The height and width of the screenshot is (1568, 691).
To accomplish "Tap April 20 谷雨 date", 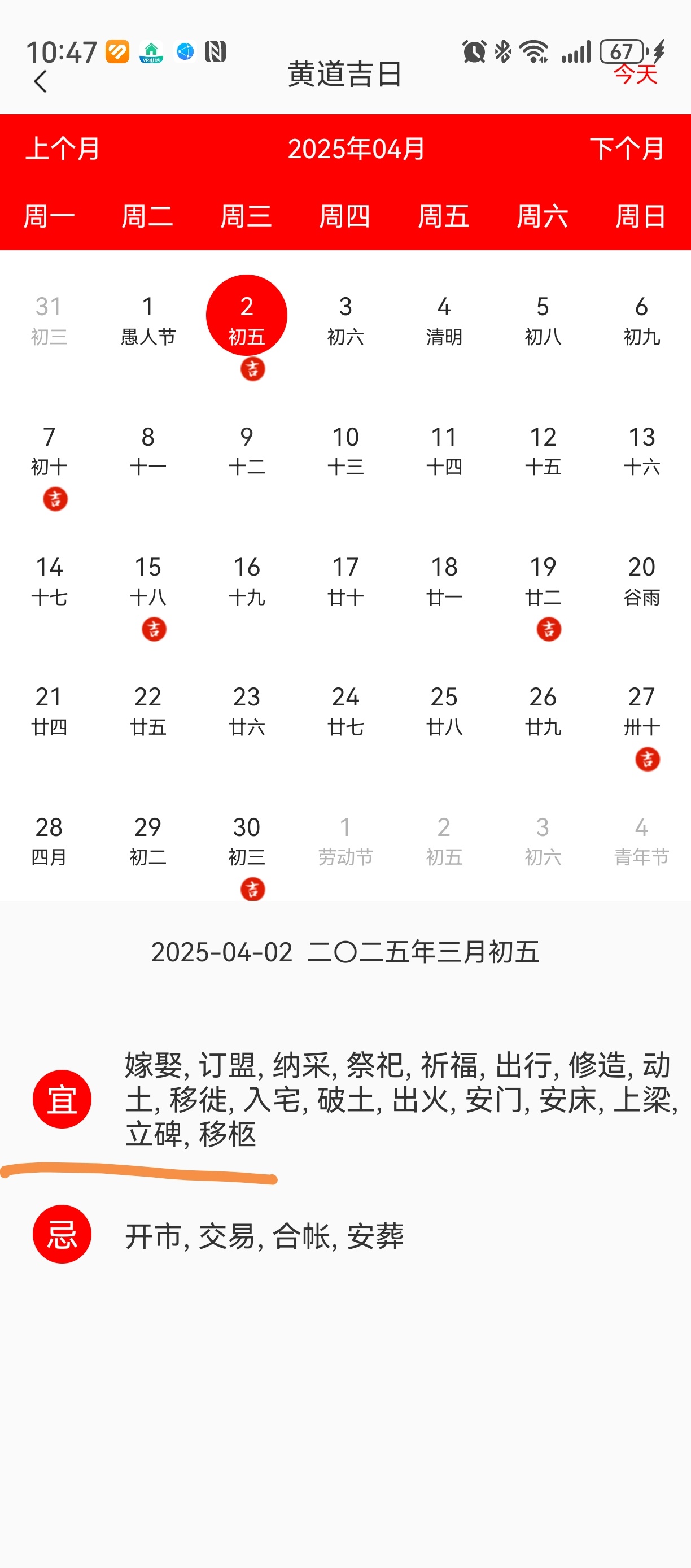I will pos(641,581).
